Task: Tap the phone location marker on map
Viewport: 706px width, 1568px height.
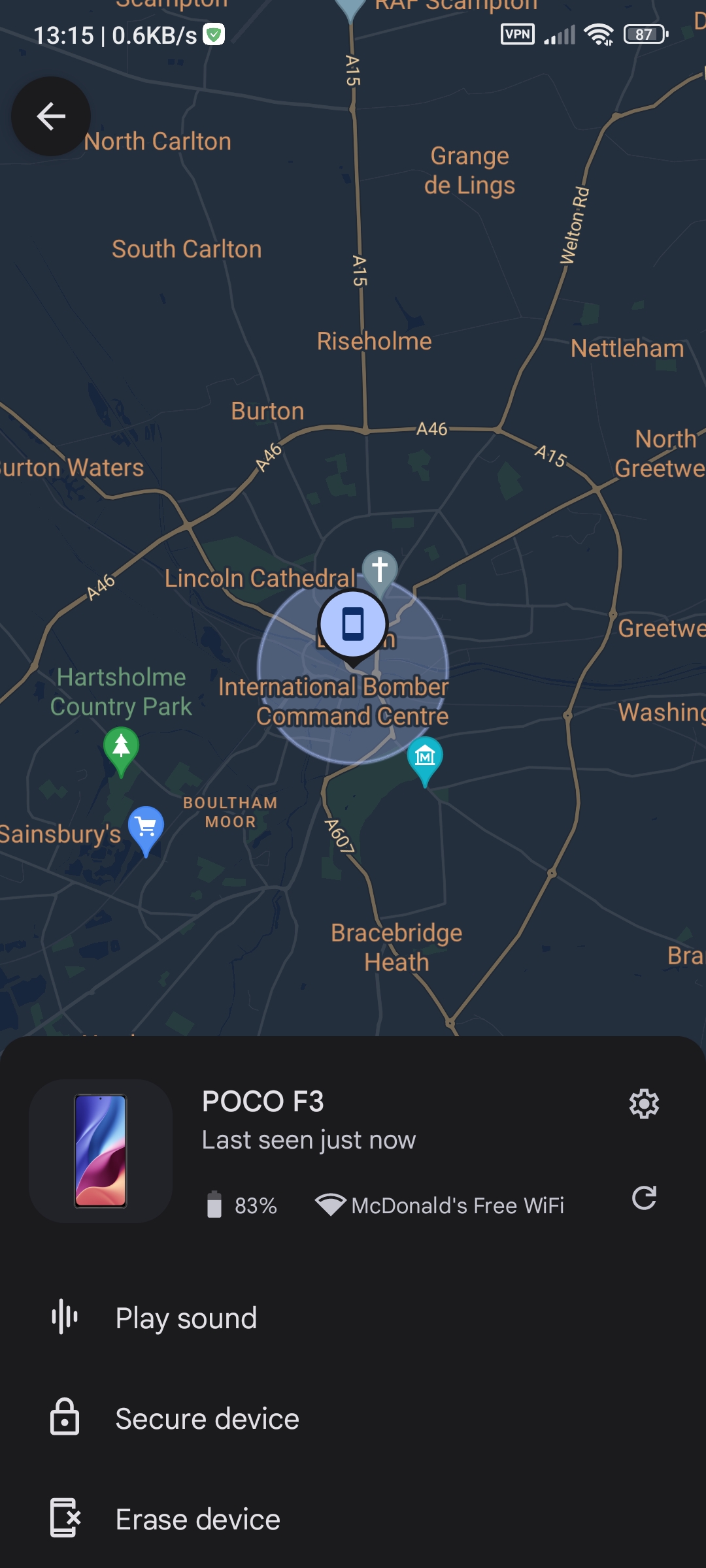Action: tap(353, 625)
